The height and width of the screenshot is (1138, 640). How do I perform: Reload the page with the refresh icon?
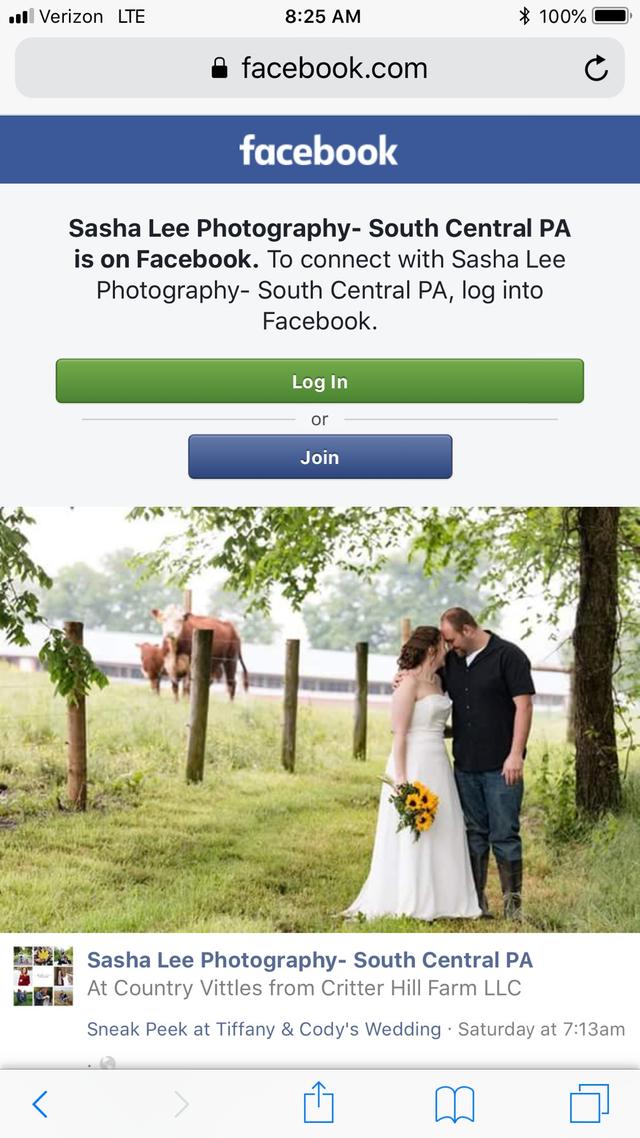click(596, 68)
